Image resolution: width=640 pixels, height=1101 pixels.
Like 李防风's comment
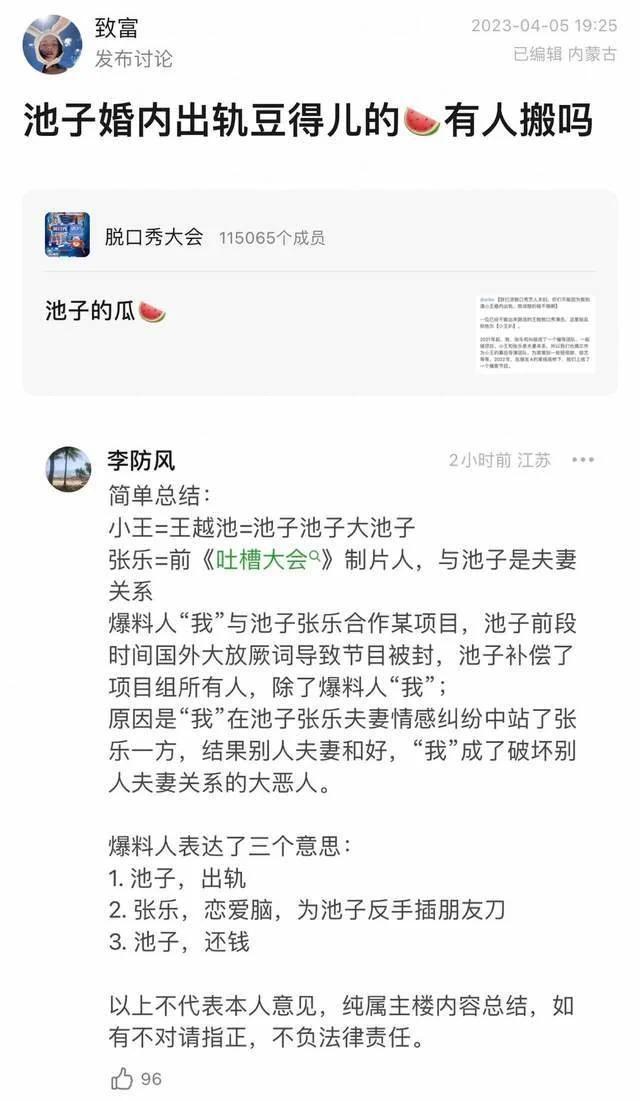(123, 1078)
